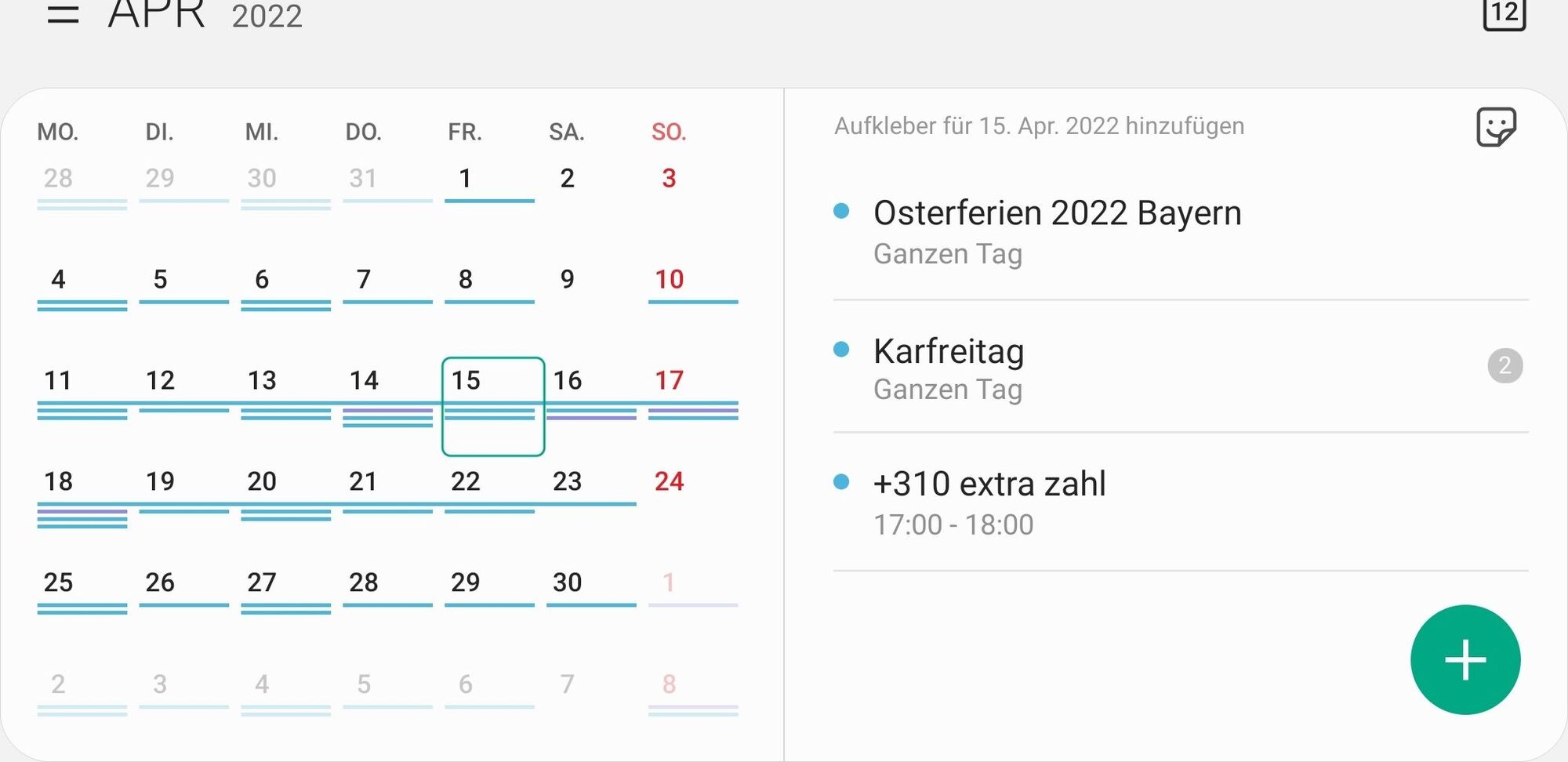Open the APR 2022 month picker
Viewport: 1568px width, 762px height.
(204, 14)
